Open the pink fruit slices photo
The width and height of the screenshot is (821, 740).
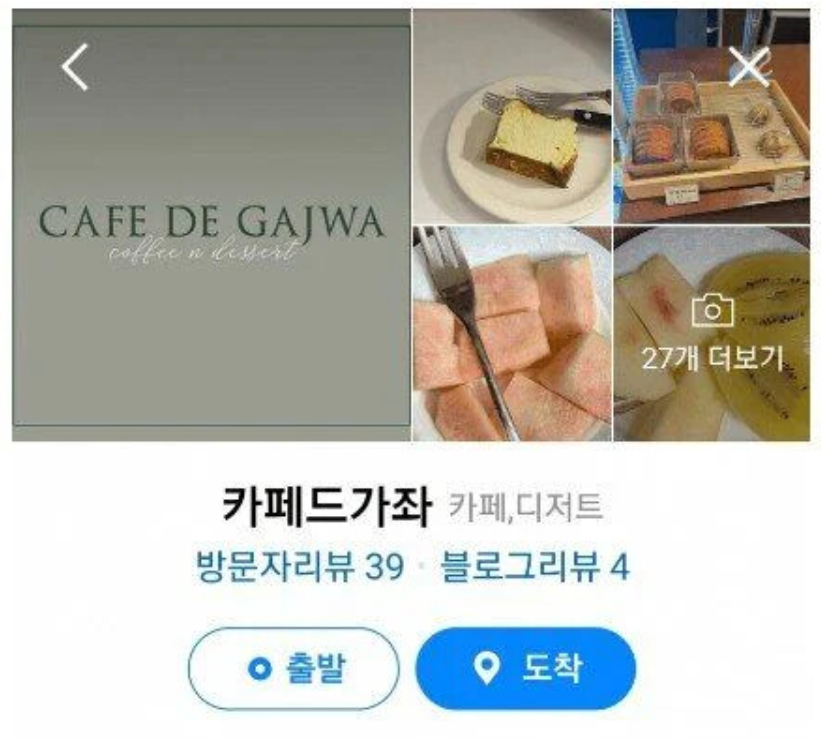coord(511,335)
